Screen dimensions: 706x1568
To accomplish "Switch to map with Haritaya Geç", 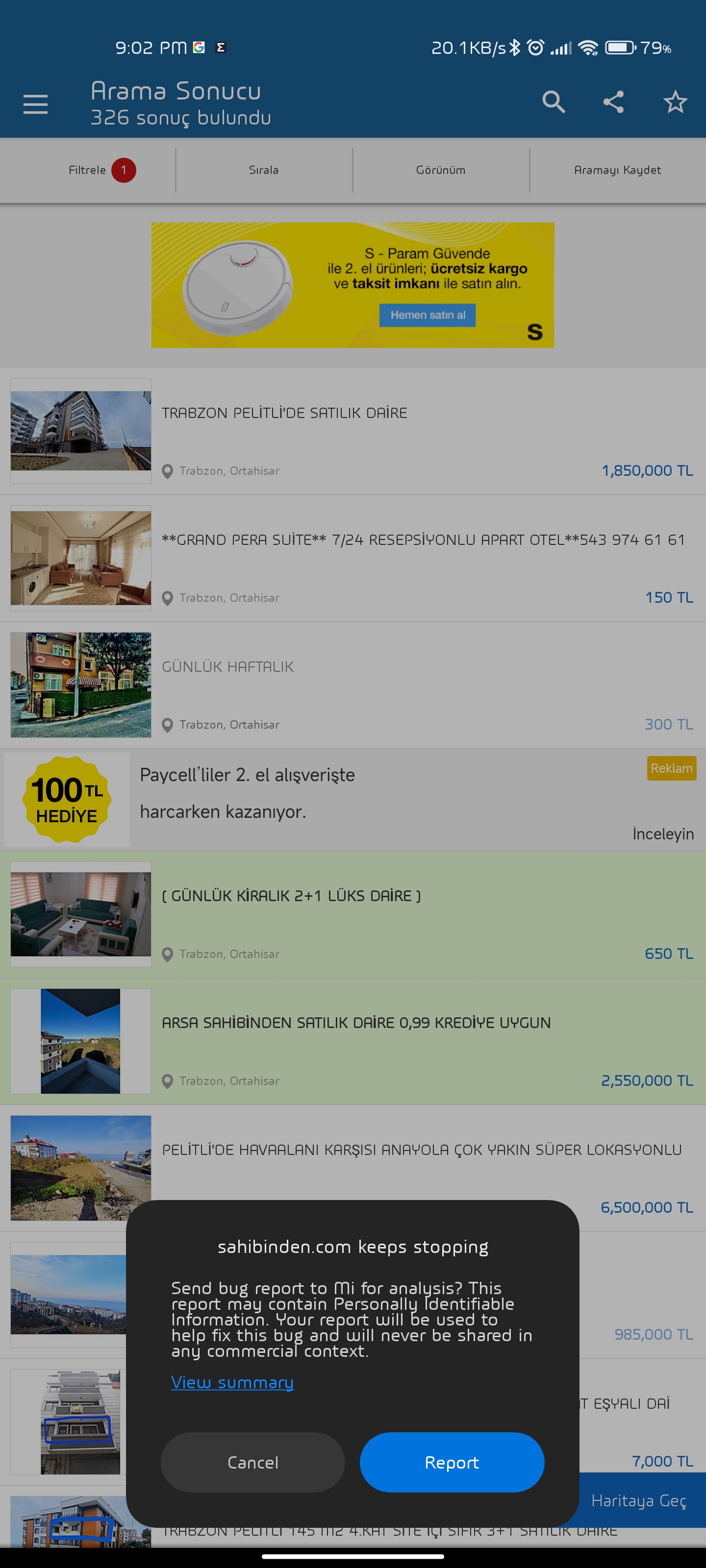I will (x=639, y=1500).
